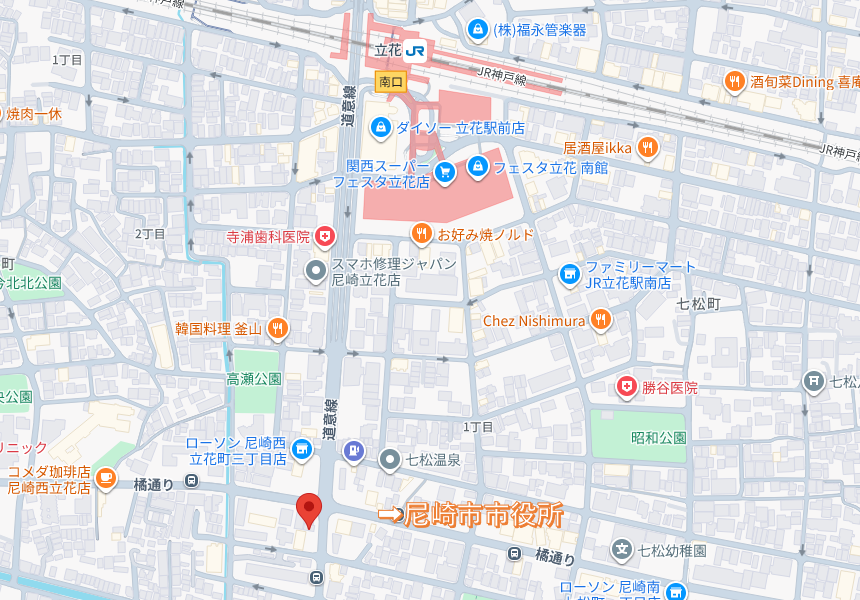Tap the 七松温泉 place marker
This screenshot has width=860, height=600.
390,460
